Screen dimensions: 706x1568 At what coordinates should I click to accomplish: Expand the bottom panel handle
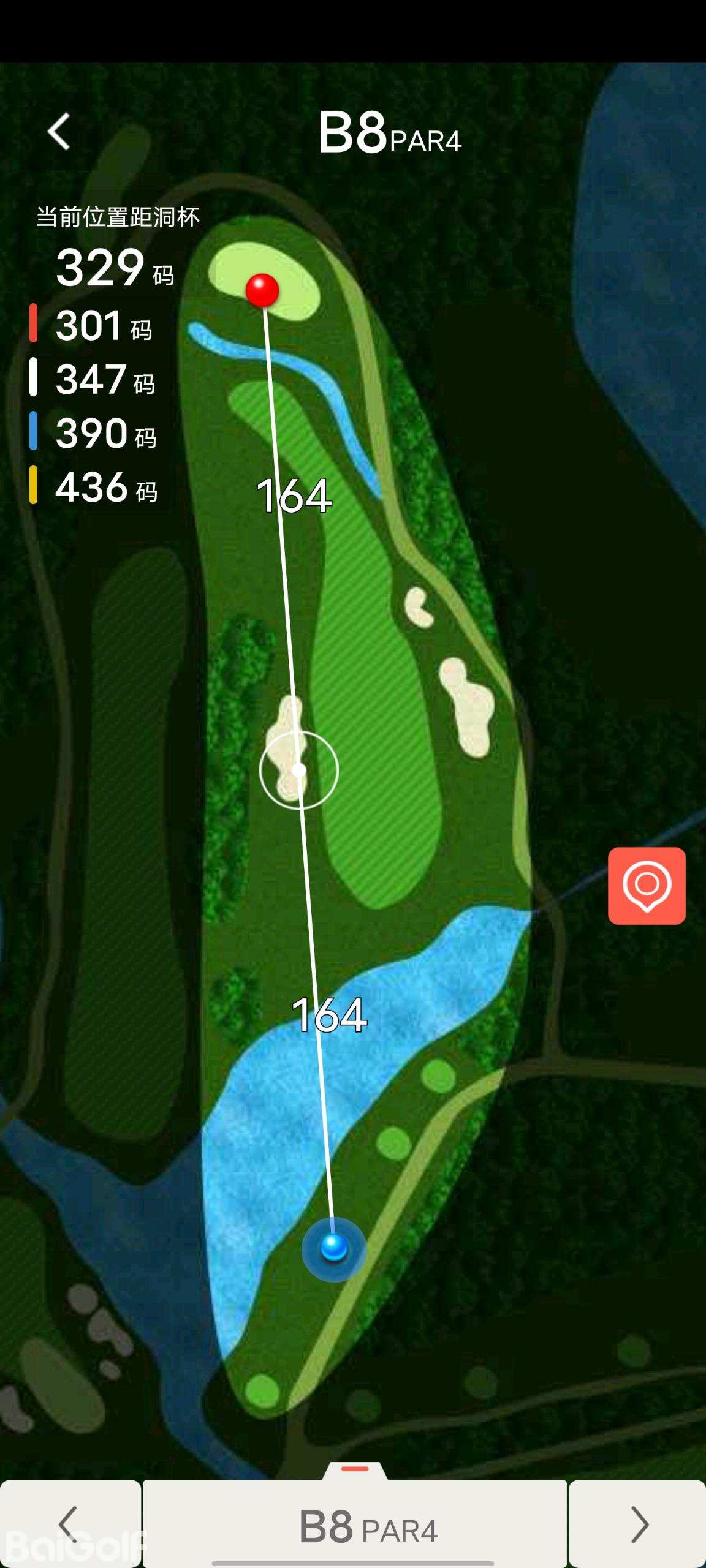click(x=355, y=1469)
